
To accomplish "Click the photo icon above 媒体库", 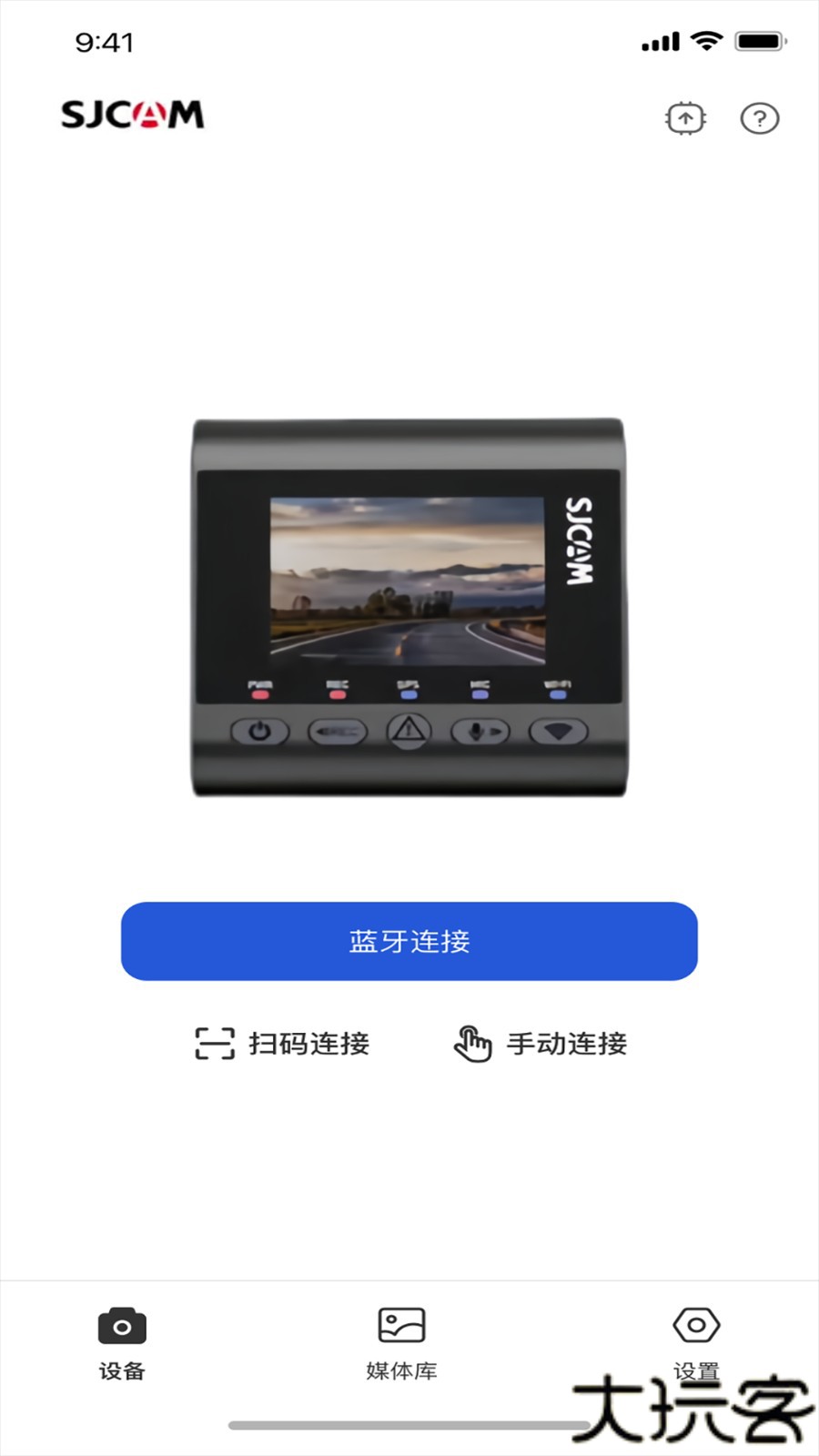I will [x=400, y=1327].
